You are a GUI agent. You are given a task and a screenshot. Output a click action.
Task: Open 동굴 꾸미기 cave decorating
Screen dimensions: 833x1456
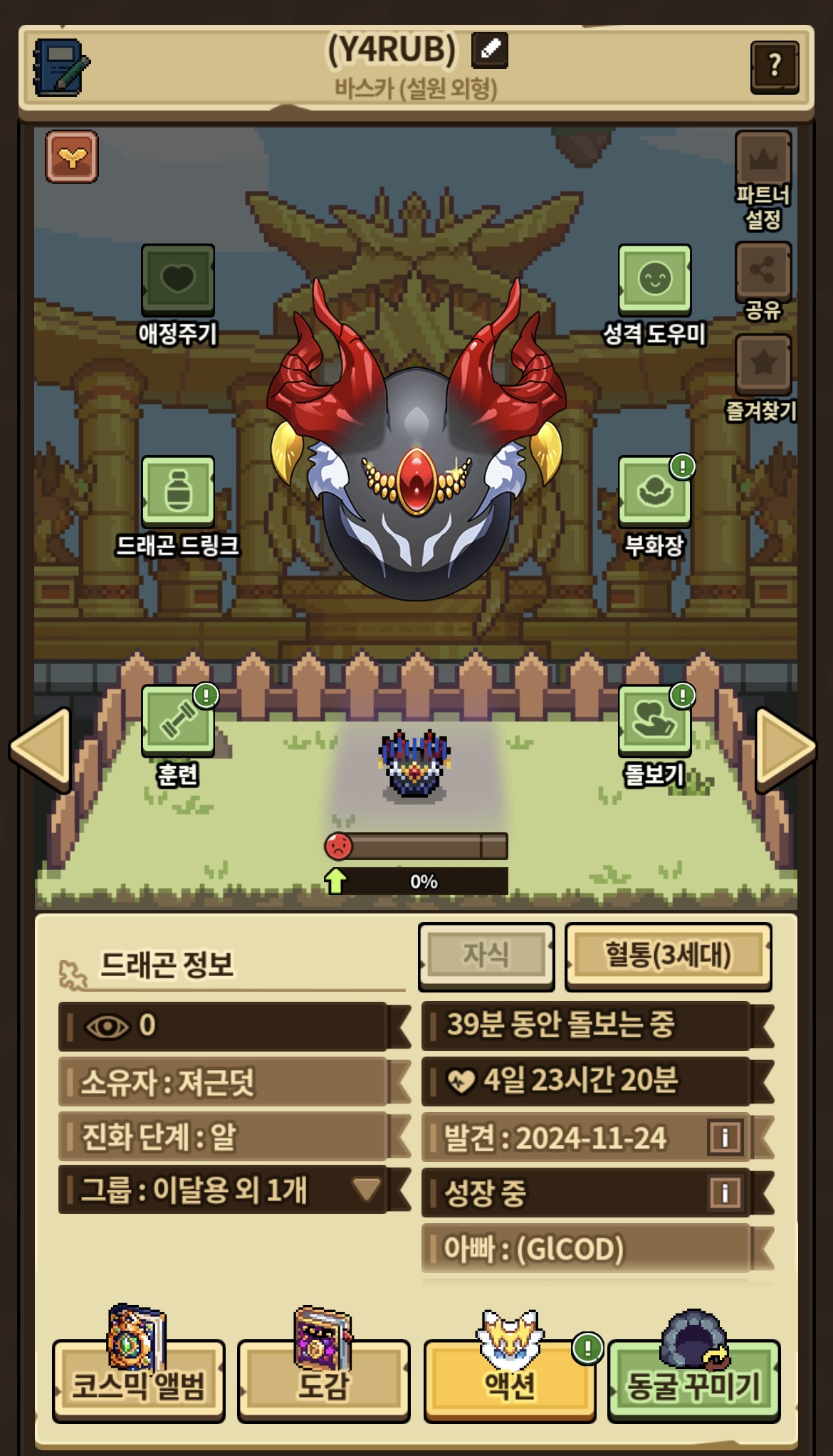pos(694,1381)
